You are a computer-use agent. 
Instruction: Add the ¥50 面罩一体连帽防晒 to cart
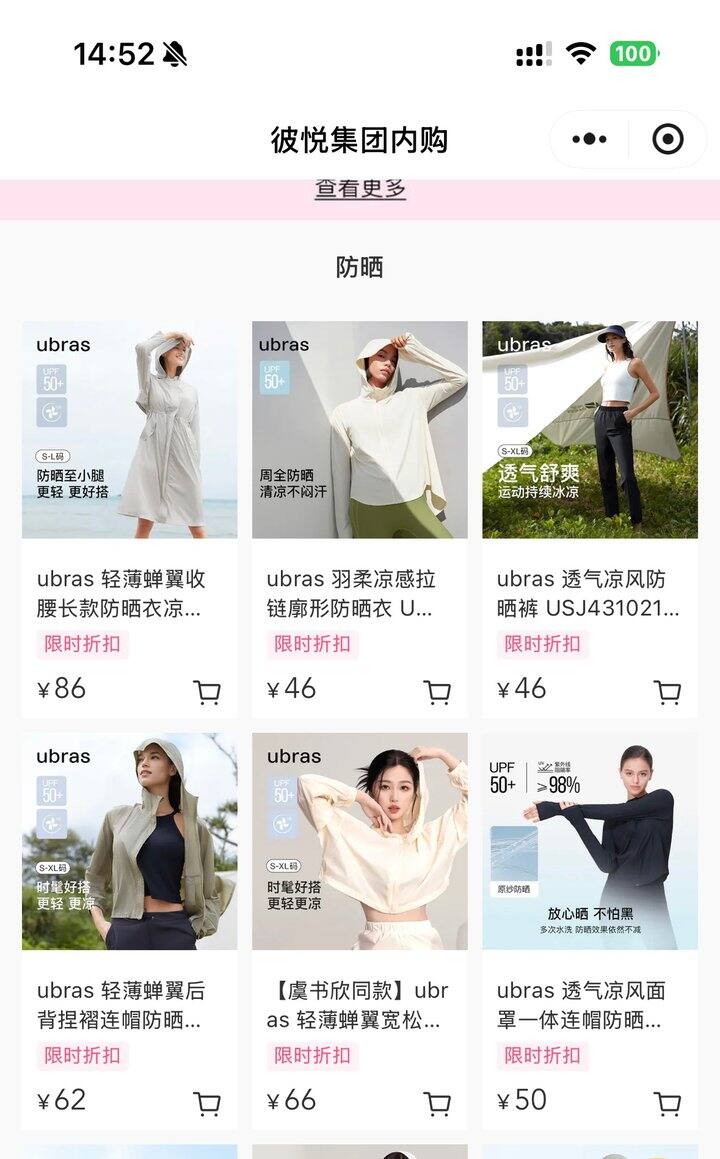pos(667,1103)
